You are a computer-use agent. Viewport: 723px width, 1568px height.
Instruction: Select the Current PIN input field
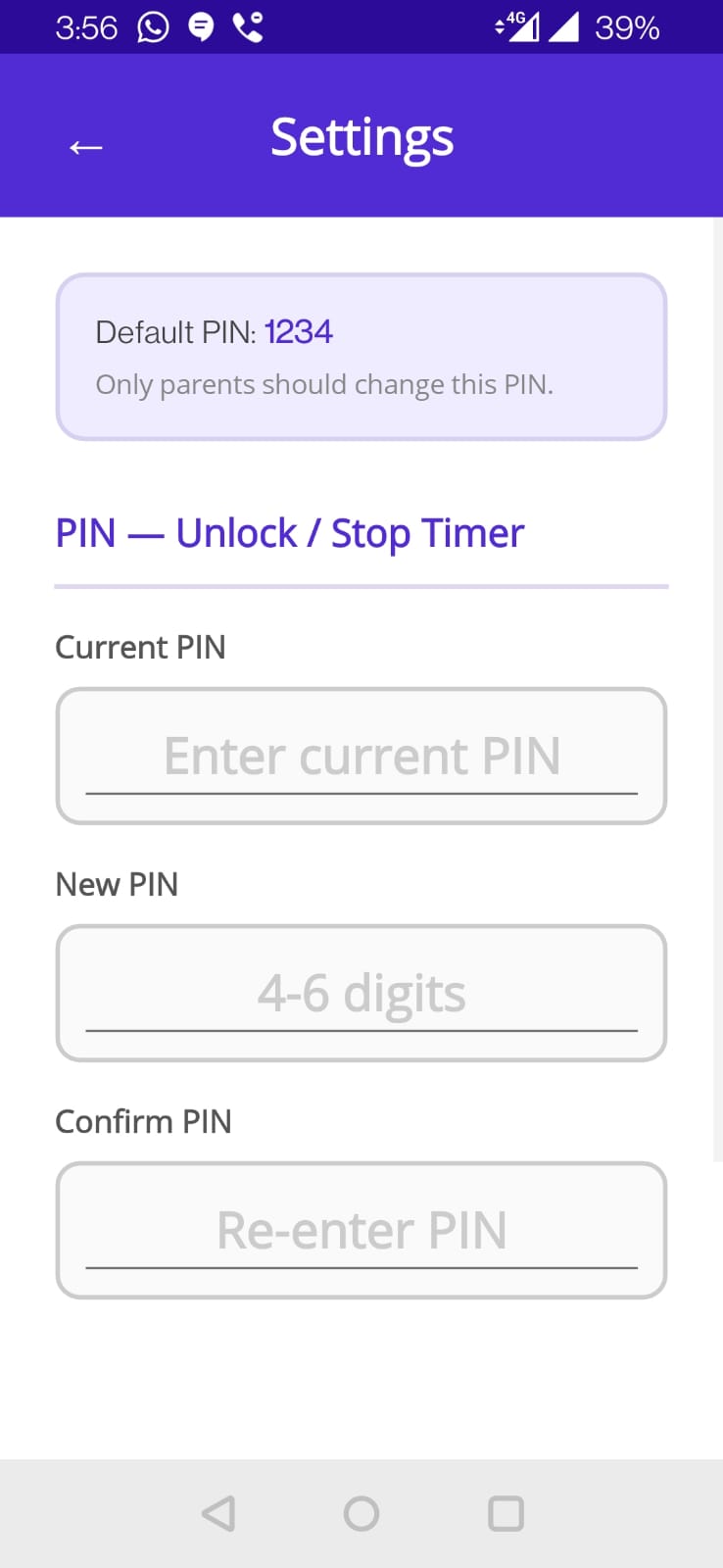pyautogui.click(x=361, y=755)
